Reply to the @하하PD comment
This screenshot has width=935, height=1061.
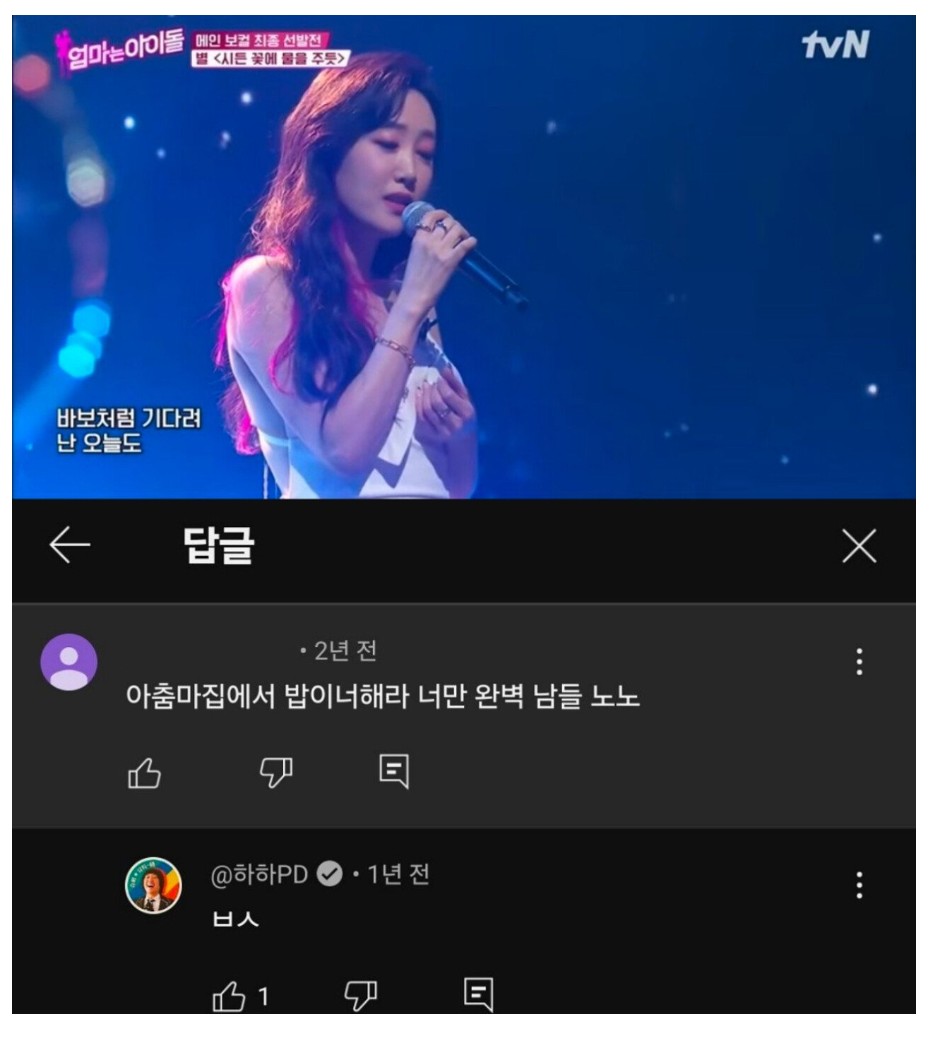pos(479,995)
